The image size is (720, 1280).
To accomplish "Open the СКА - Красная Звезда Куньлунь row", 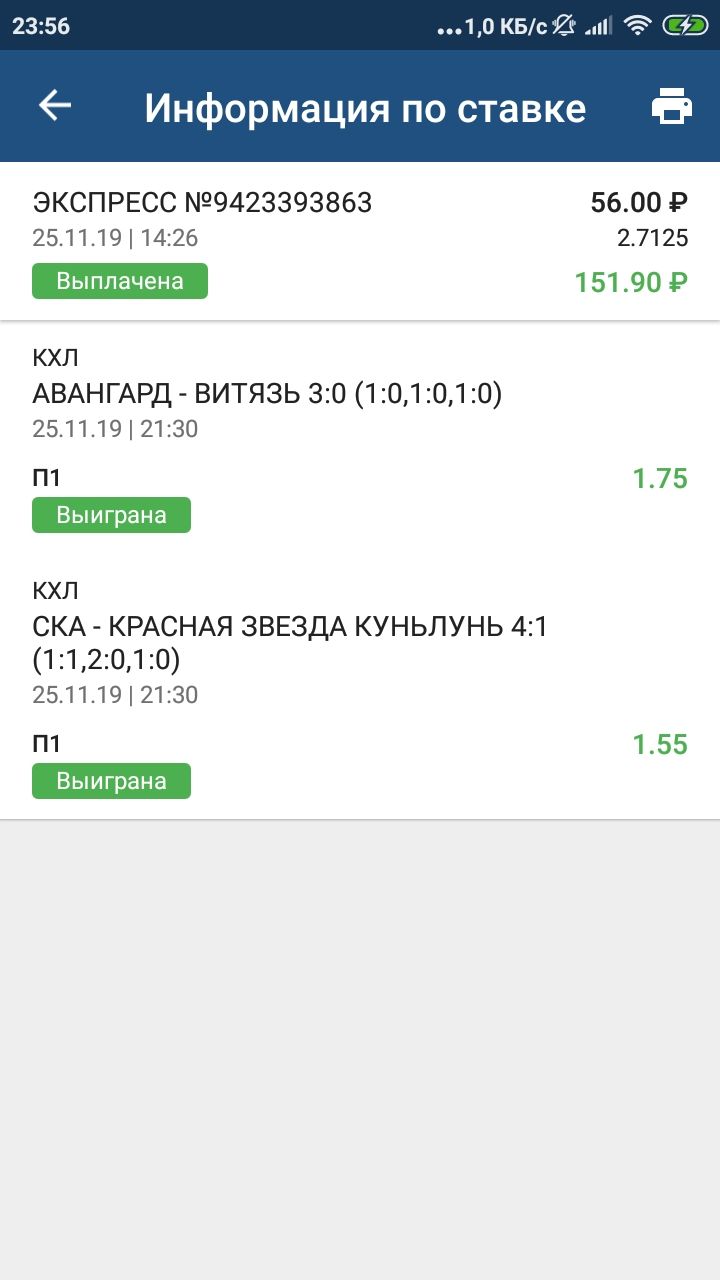I will 360,687.
